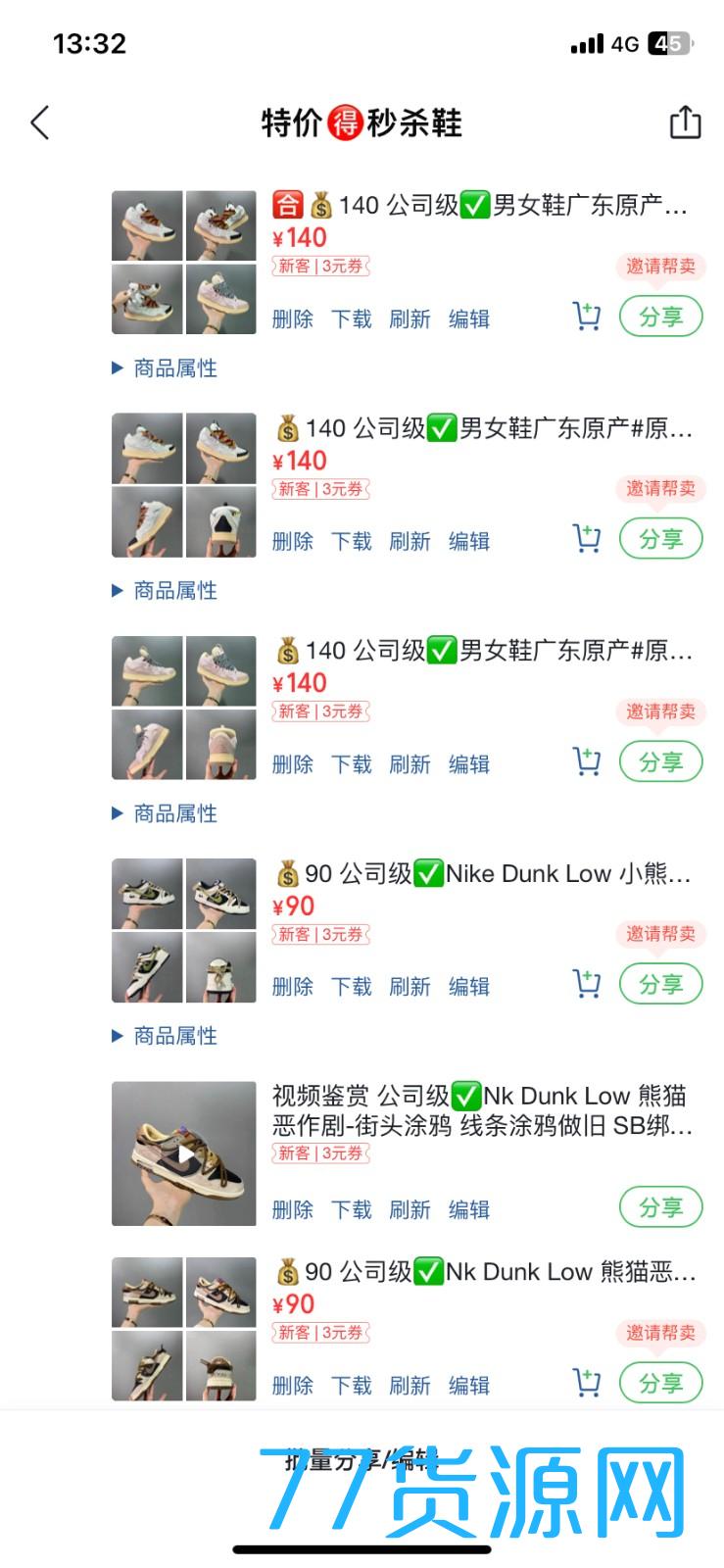Viewport: 724px width, 1568px height.
Task: Tap 邀请帮卖 on the Nike Dunk Low 小熊 item
Action: tap(660, 934)
